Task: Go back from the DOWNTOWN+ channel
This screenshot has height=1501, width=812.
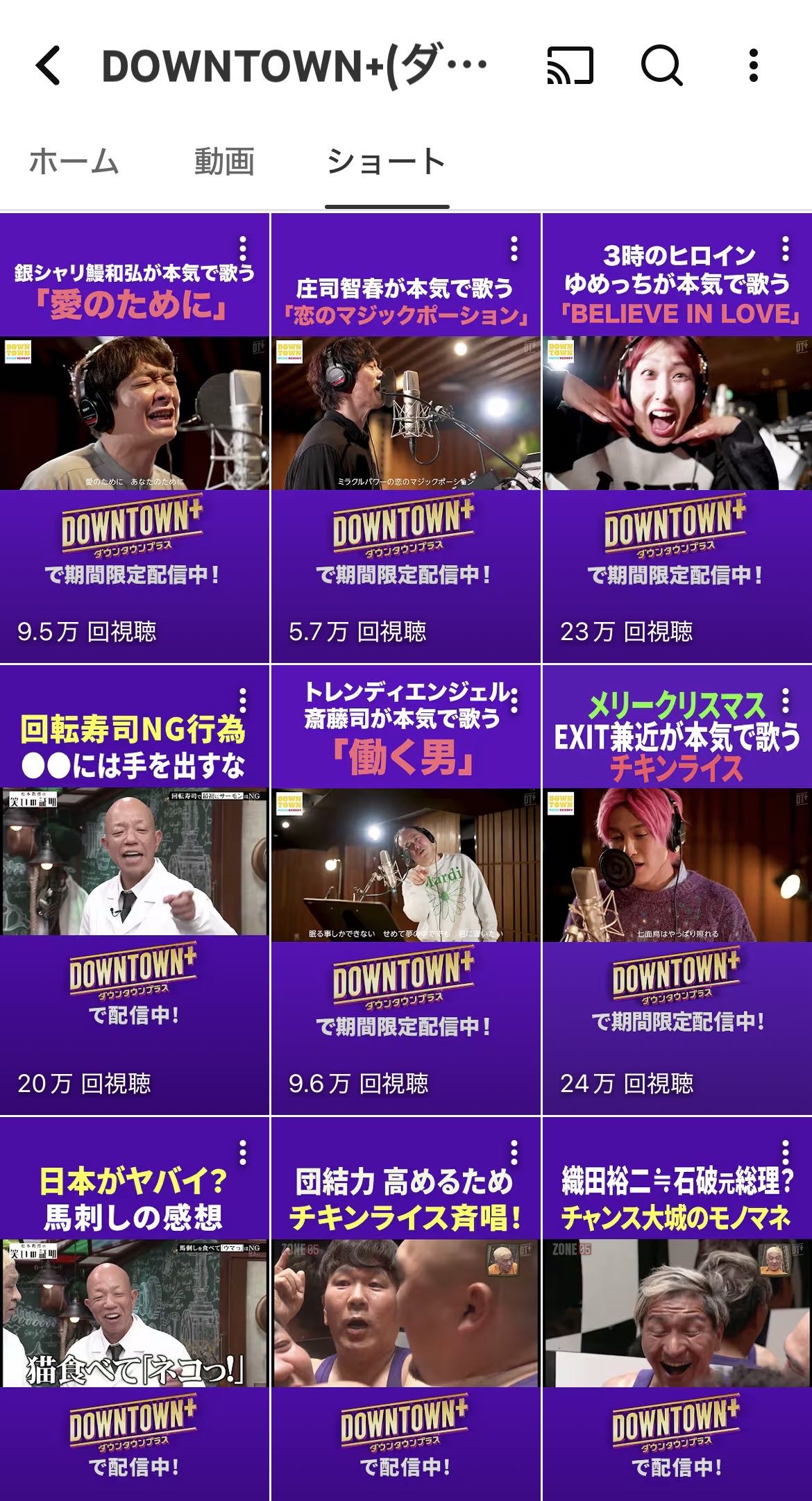Action: [49, 66]
